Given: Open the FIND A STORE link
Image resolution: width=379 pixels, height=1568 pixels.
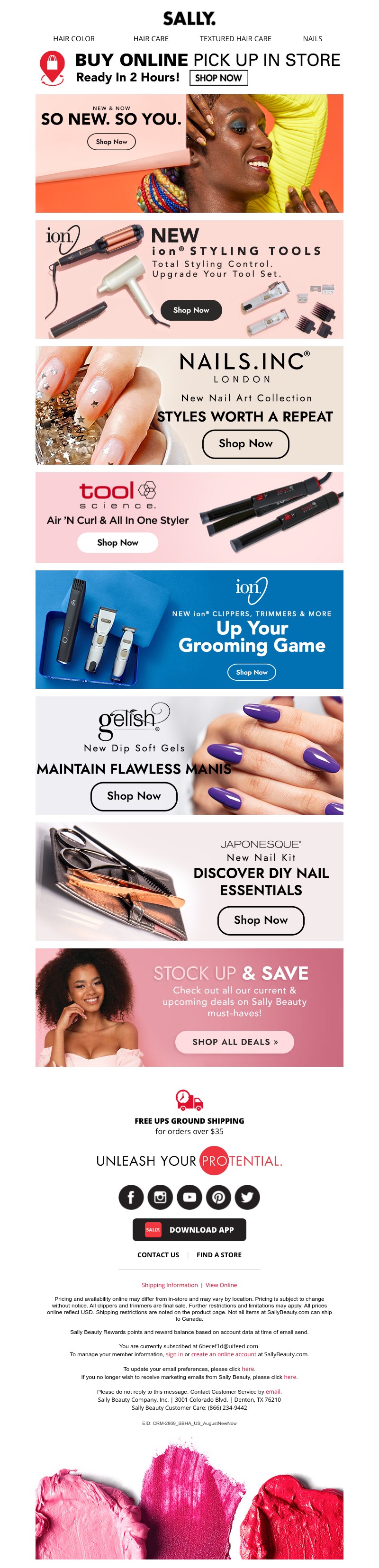Looking at the screenshot, I should [x=218, y=1254].
